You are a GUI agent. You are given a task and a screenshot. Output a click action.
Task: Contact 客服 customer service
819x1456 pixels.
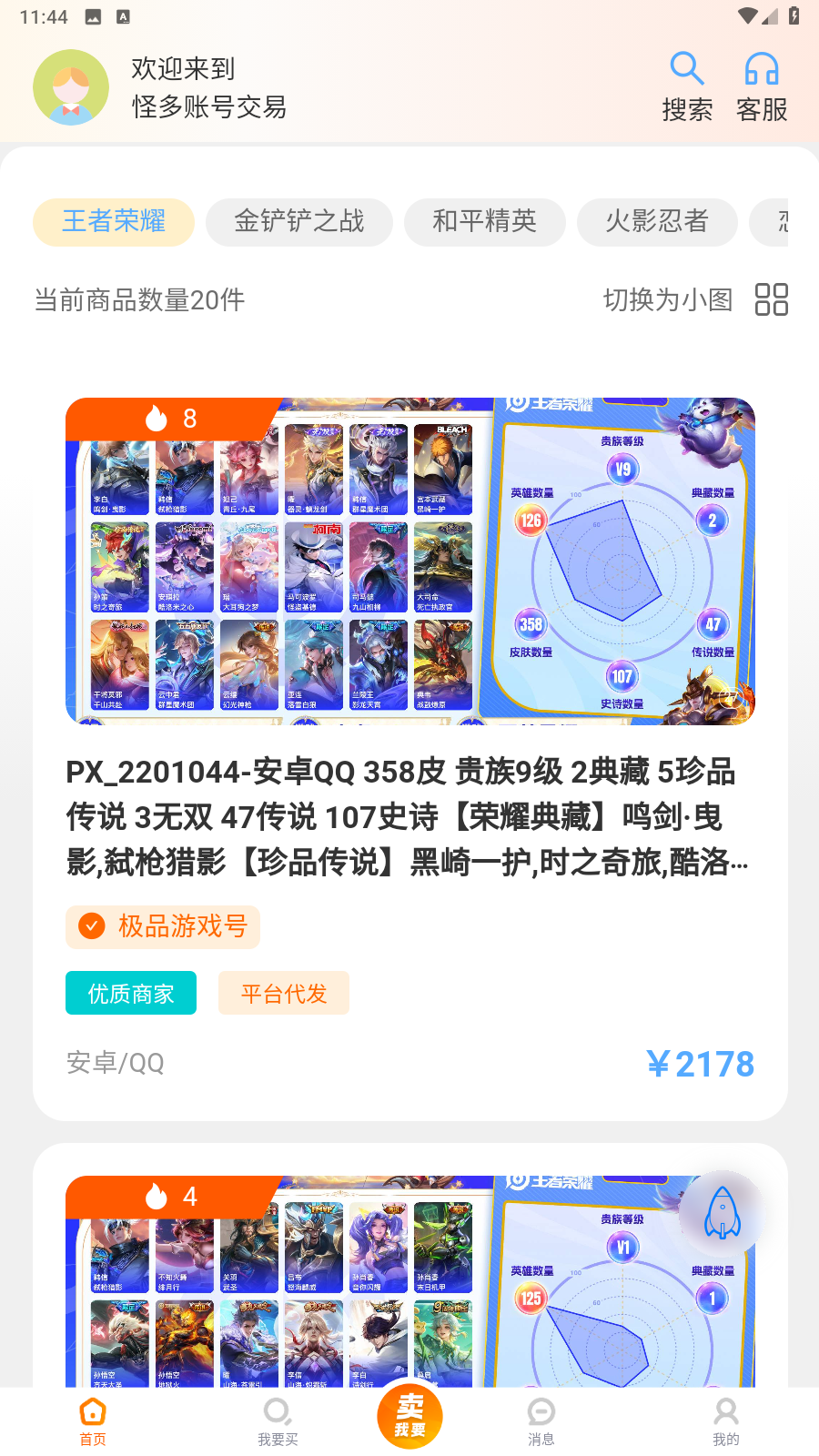762,86
